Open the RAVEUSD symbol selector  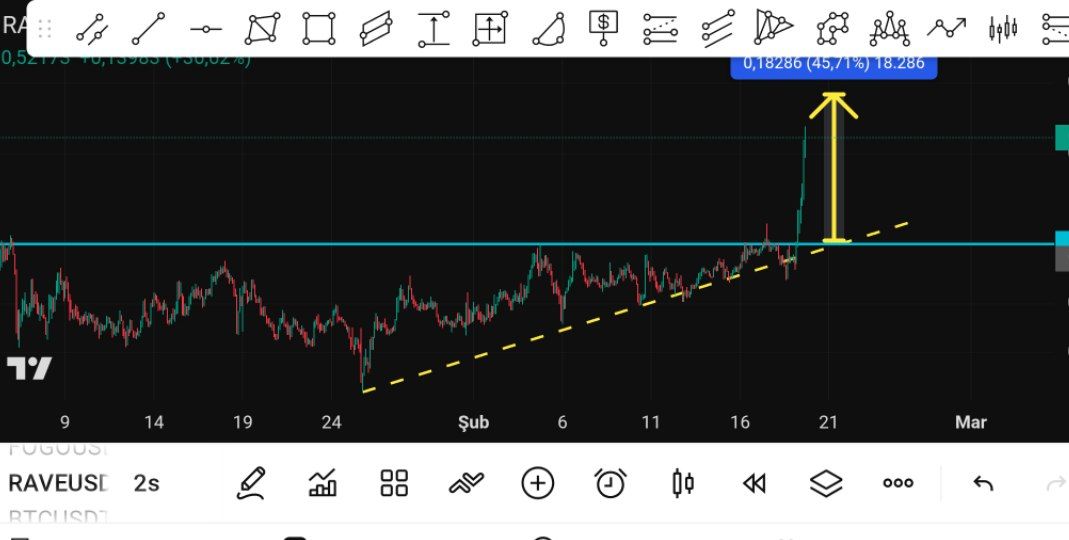click(x=58, y=484)
